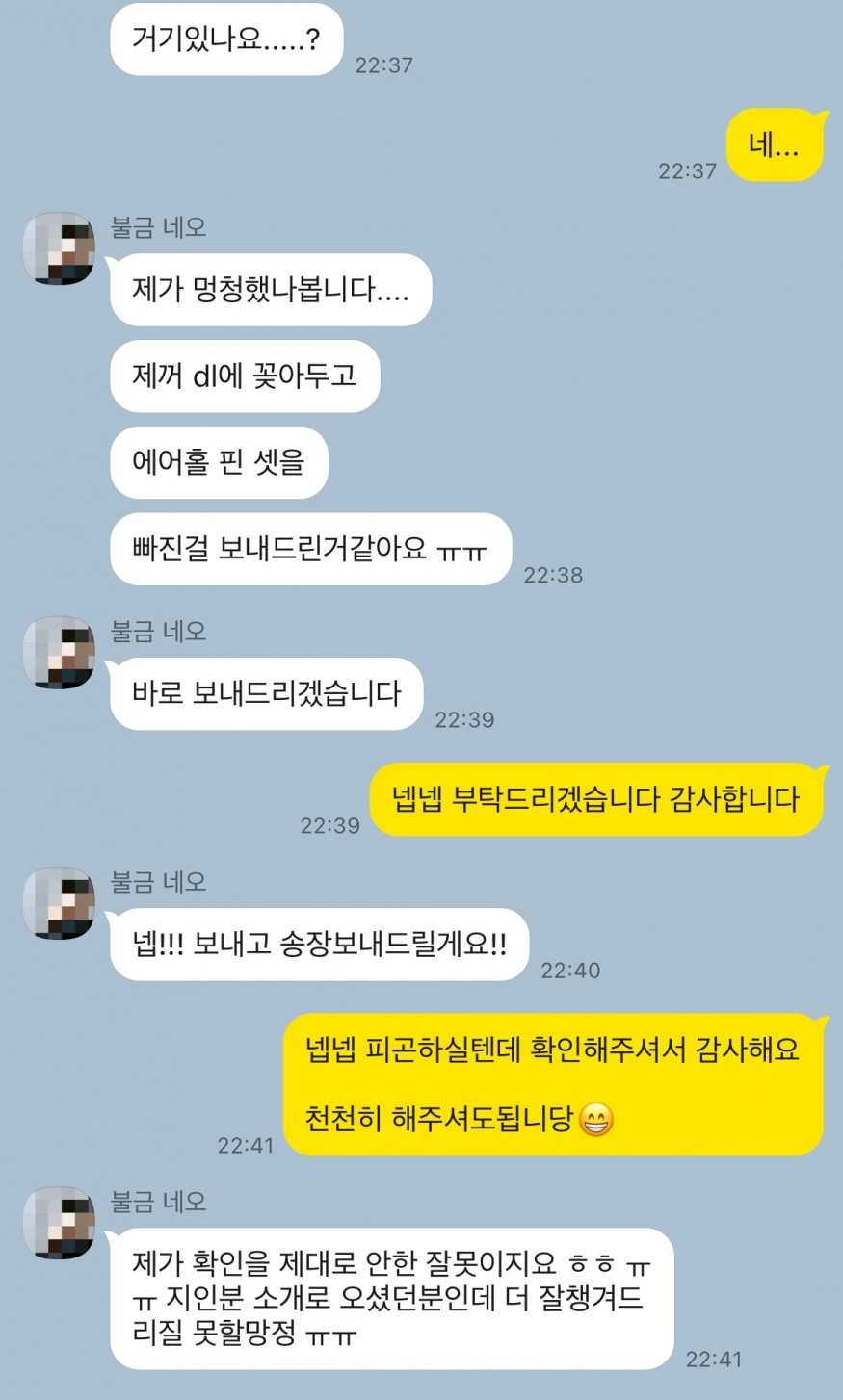Open 불금 네오's avatar above '제가 멍청했나봅니다'
Screen dimensions: 843x1400
click(59, 249)
